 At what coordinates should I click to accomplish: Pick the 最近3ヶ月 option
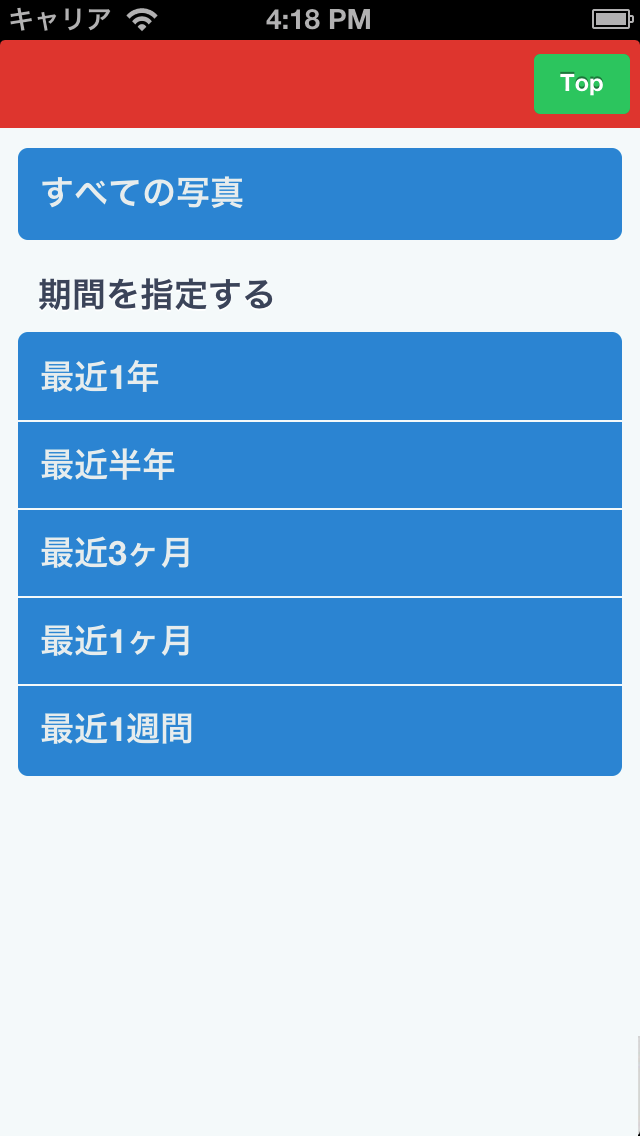point(320,554)
